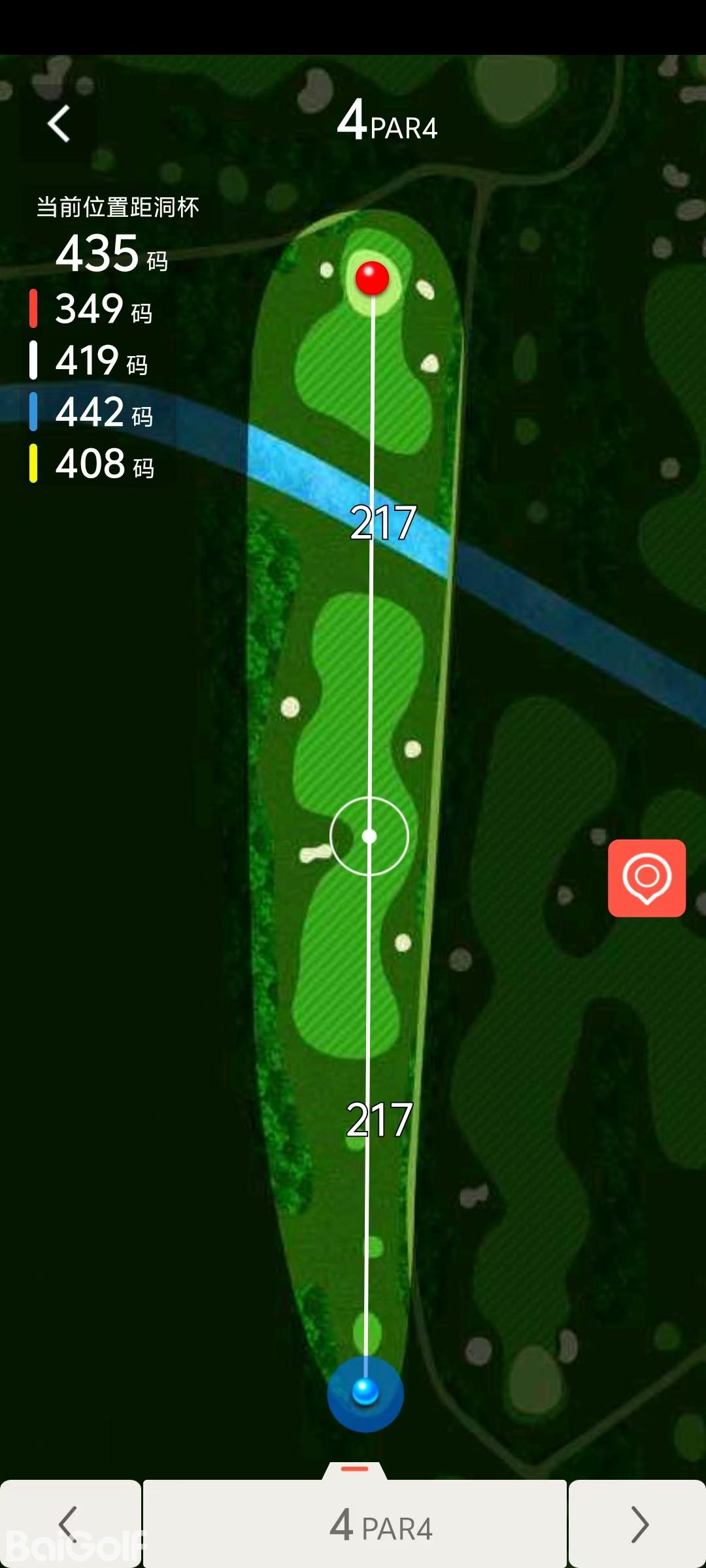Tap the white target circle on the fairway
This screenshot has width=706, height=1568.
369,836
